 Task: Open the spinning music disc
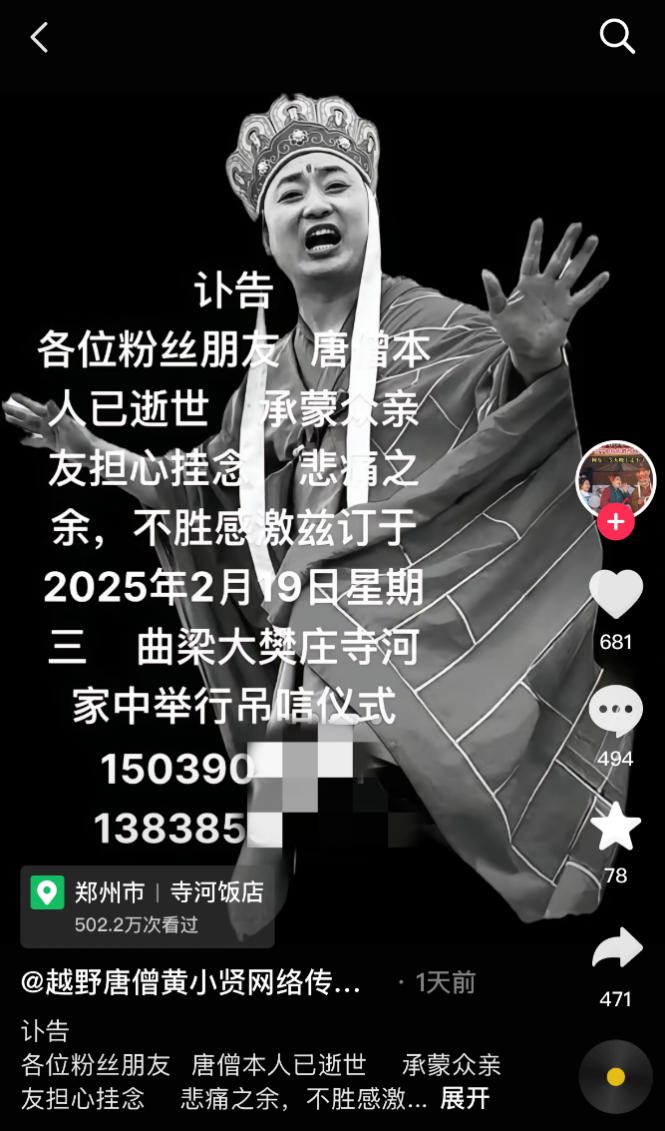(x=615, y=1077)
